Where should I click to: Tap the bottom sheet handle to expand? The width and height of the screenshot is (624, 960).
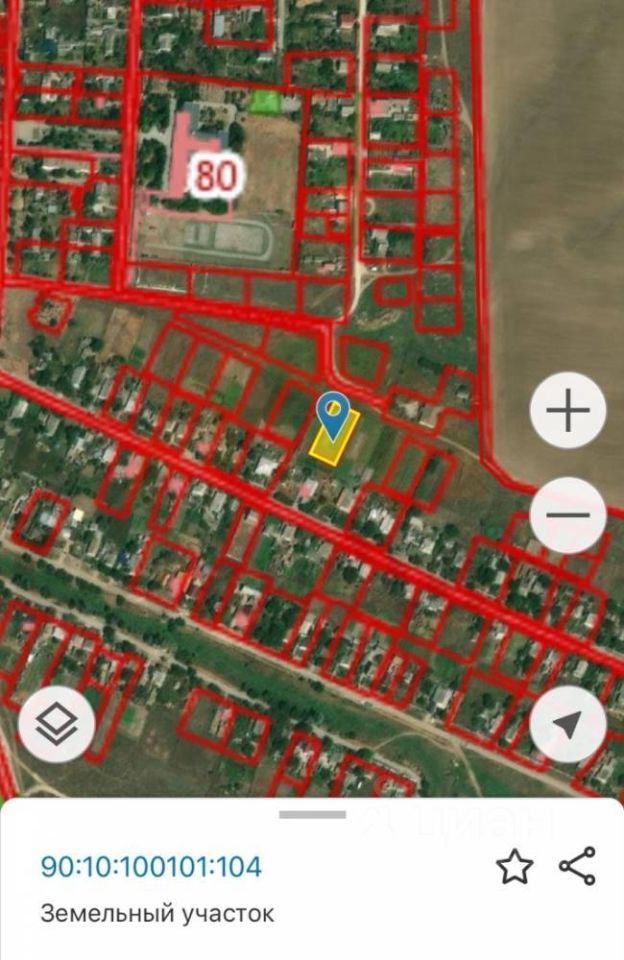(x=312, y=815)
